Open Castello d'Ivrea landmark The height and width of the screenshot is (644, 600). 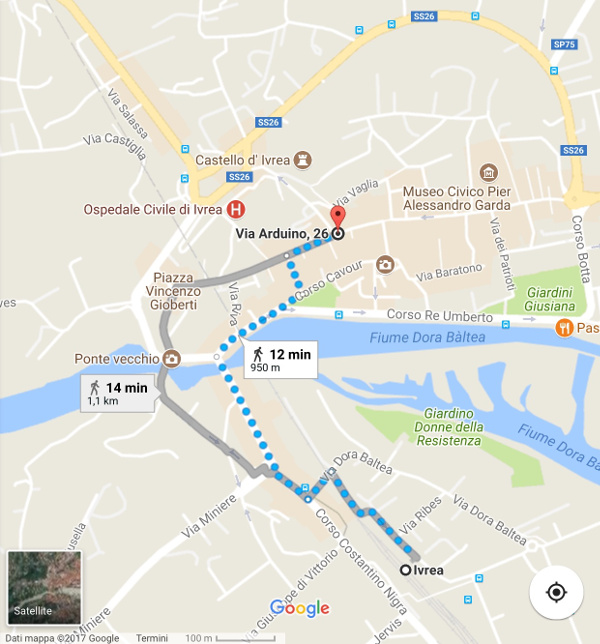(x=303, y=160)
